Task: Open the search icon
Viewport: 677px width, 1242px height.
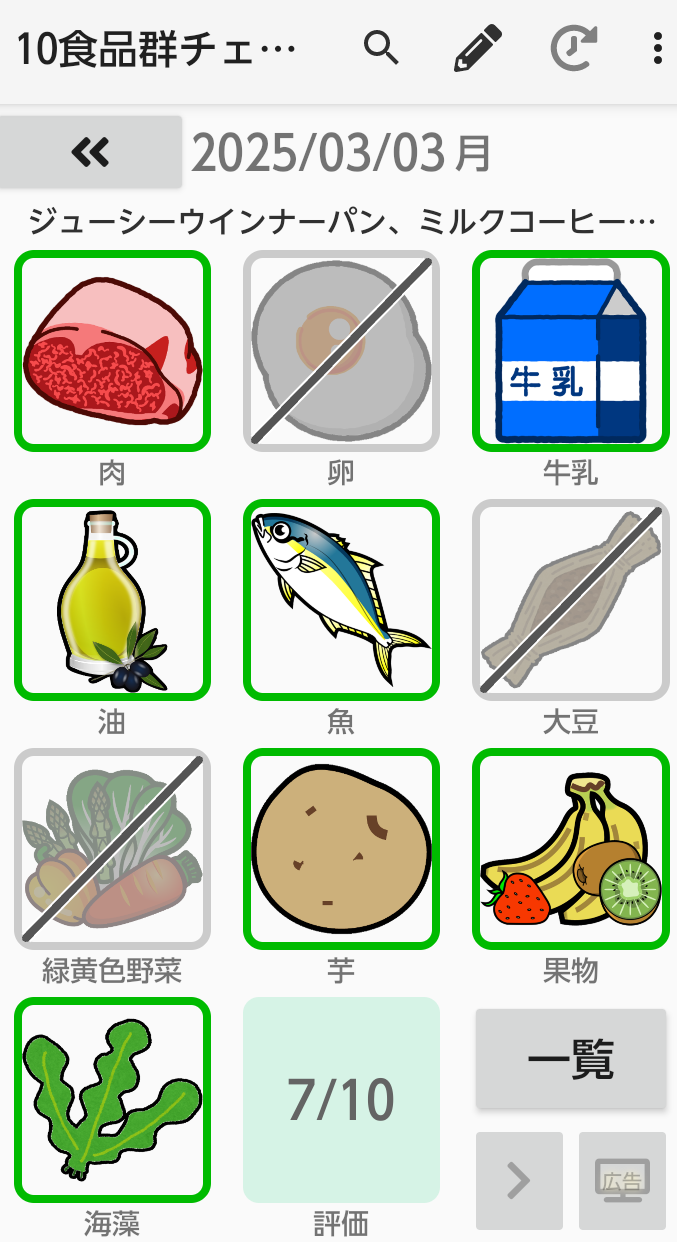Action: pyautogui.click(x=381, y=47)
